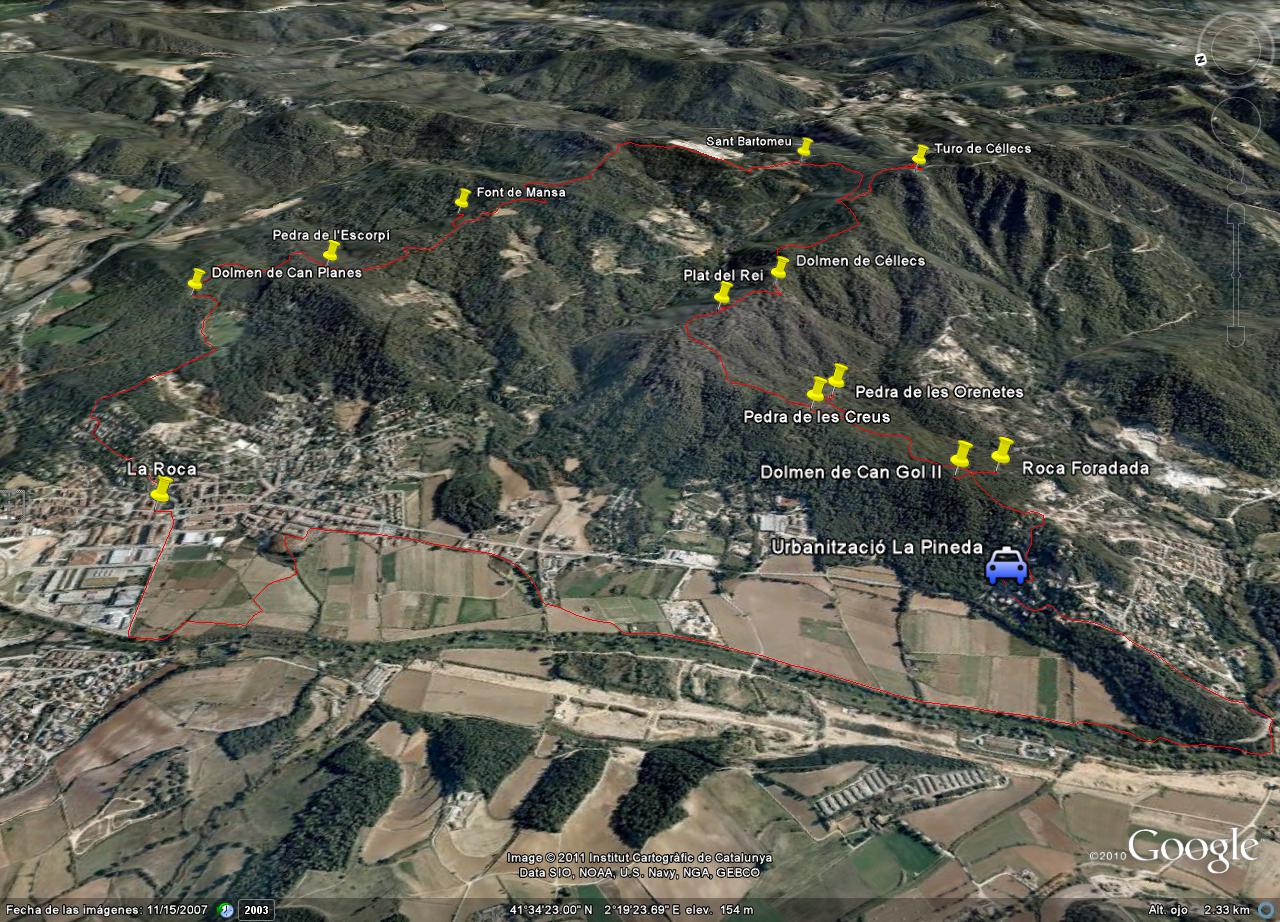
Task: Tap the Urbanització La Pineda car marker
Action: 1005,566
